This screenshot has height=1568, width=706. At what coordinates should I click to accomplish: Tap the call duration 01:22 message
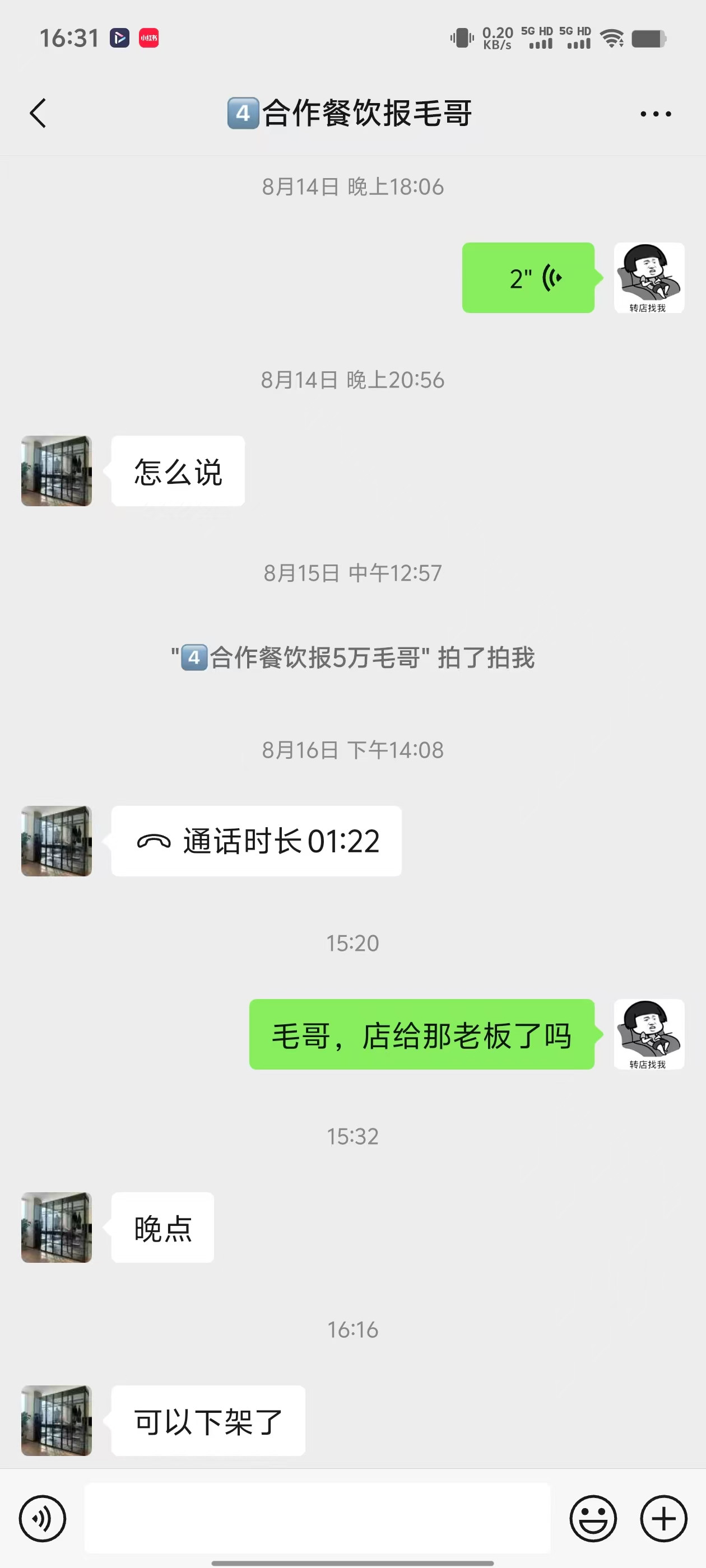pos(257,841)
